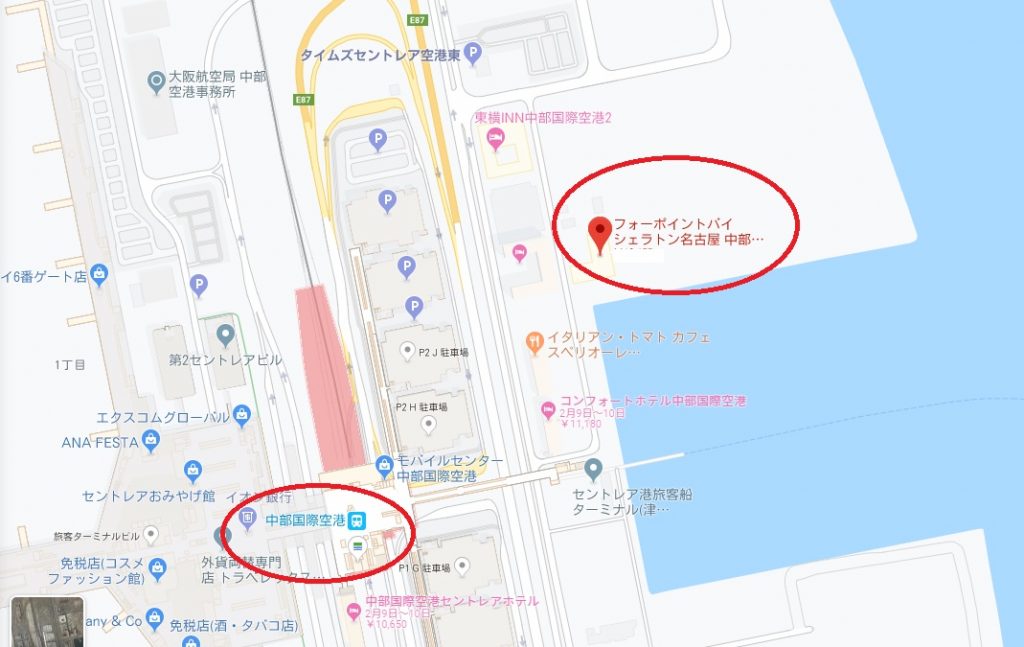The width and height of the screenshot is (1024, 647).
Task: Switch to the satellite view thumbnail
Action: click(46, 622)
